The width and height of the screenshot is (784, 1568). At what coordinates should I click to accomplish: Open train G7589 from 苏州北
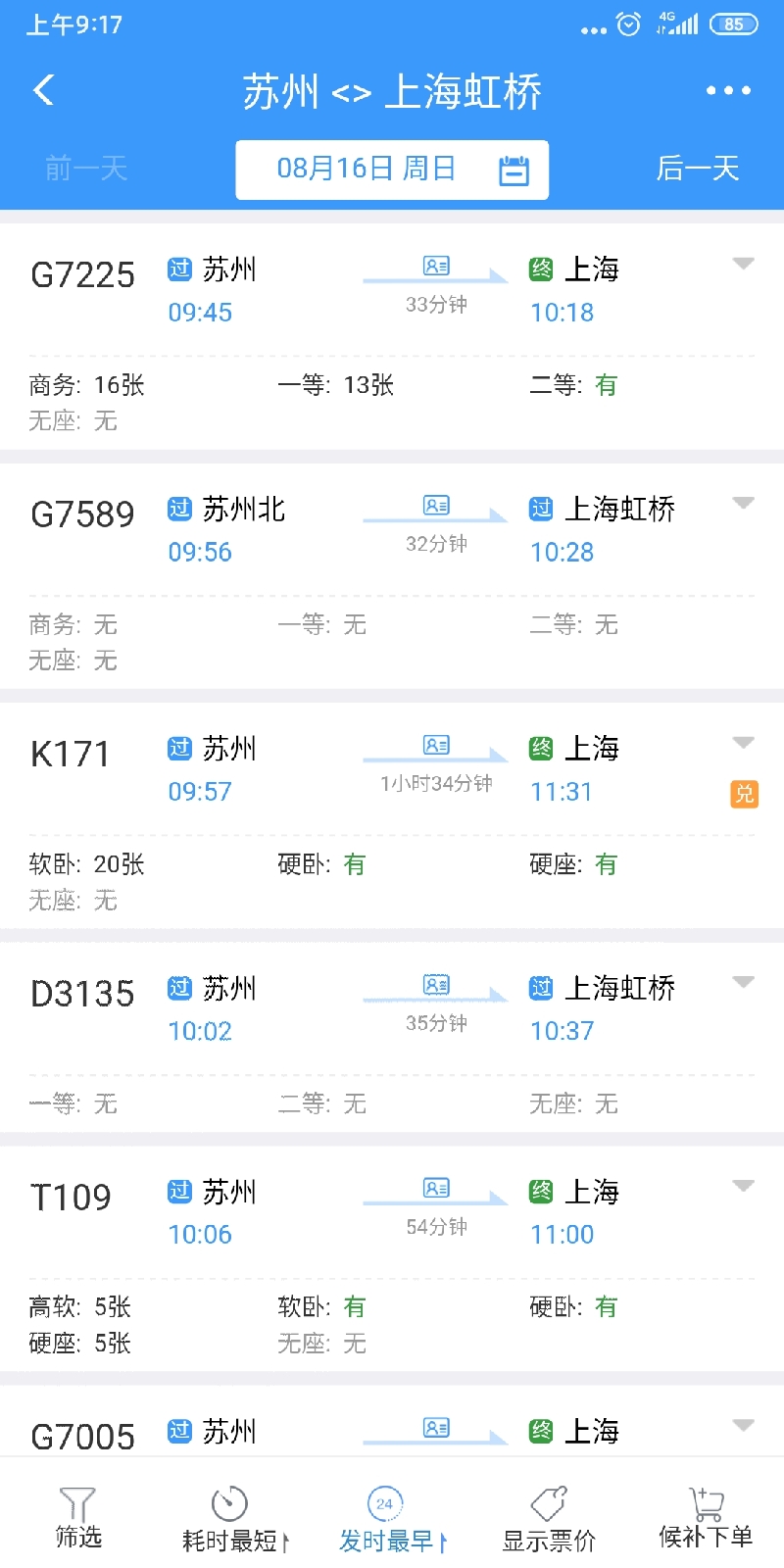click(83, 514)
